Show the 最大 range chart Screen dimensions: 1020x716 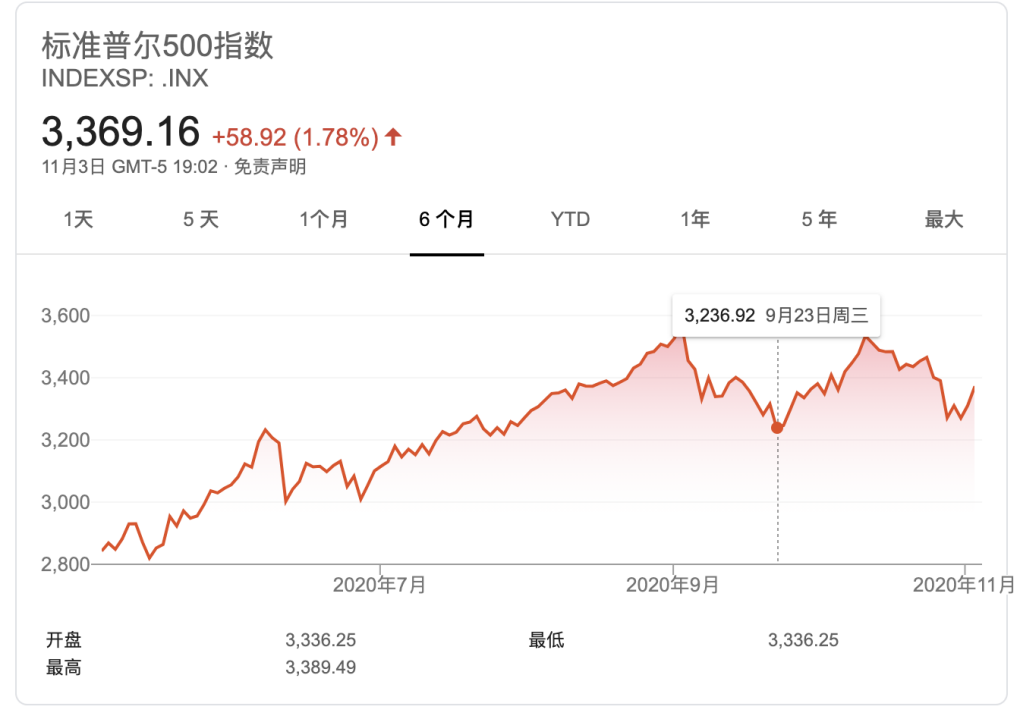(943, 220)
